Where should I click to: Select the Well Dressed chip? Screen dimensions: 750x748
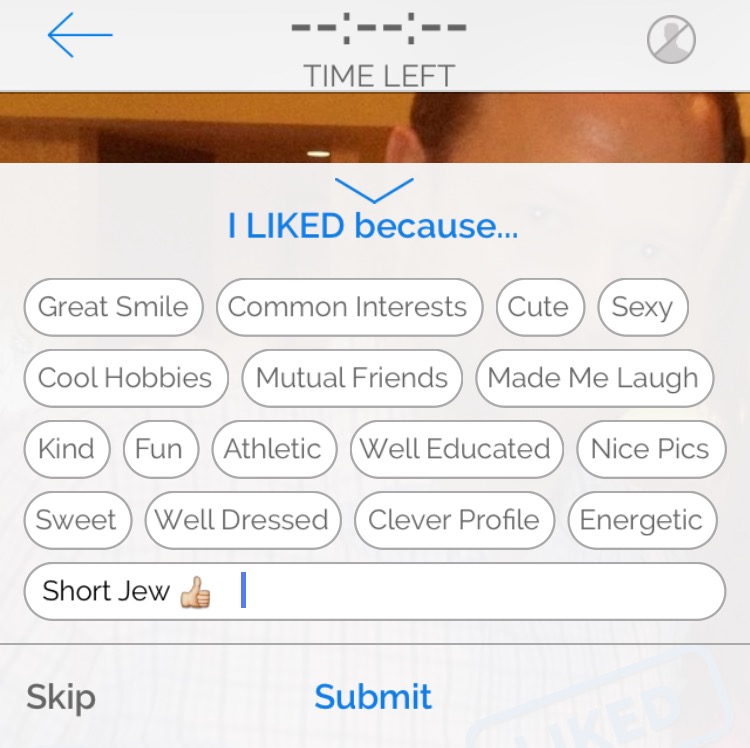pyautogui.click(x=242, y=520)
